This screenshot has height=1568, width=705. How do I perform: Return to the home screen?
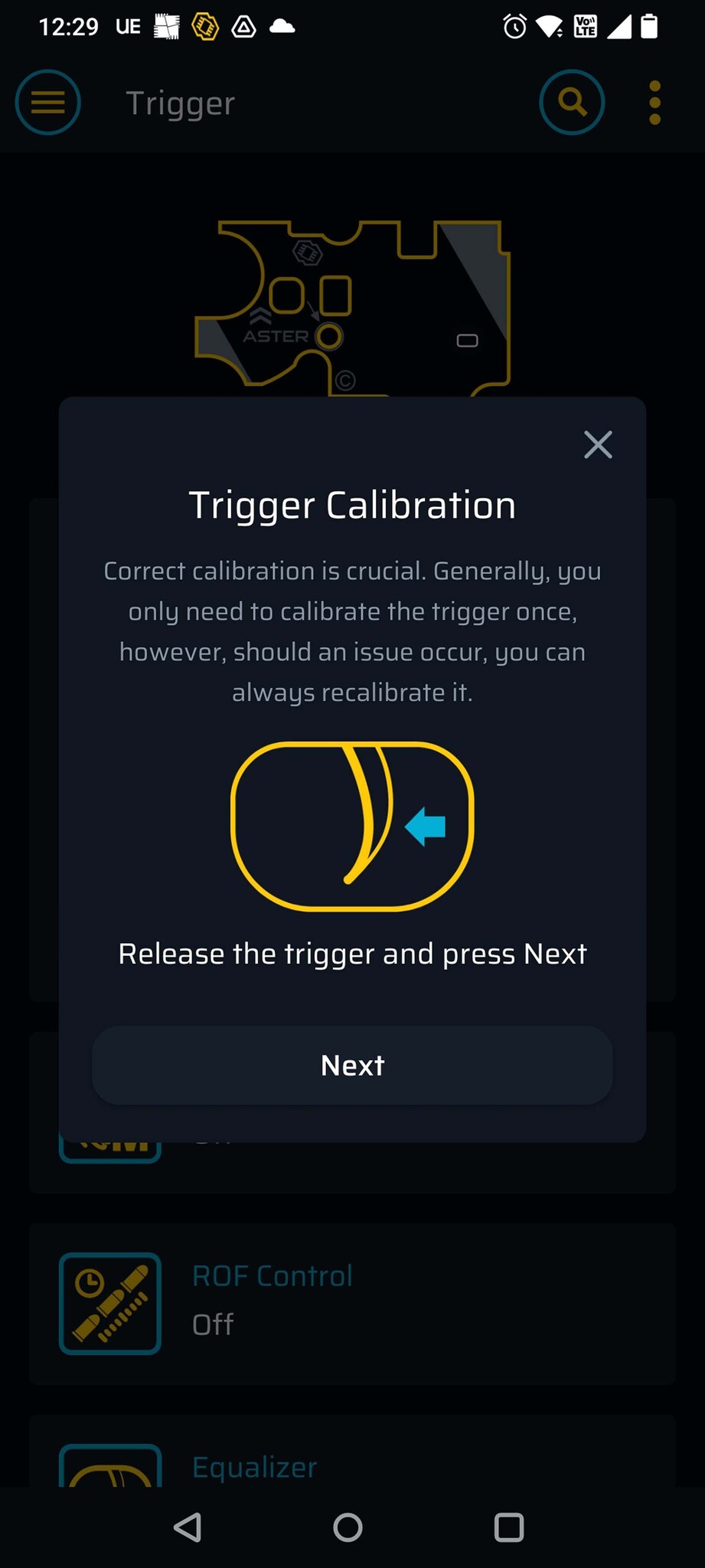coord(348,1527)
